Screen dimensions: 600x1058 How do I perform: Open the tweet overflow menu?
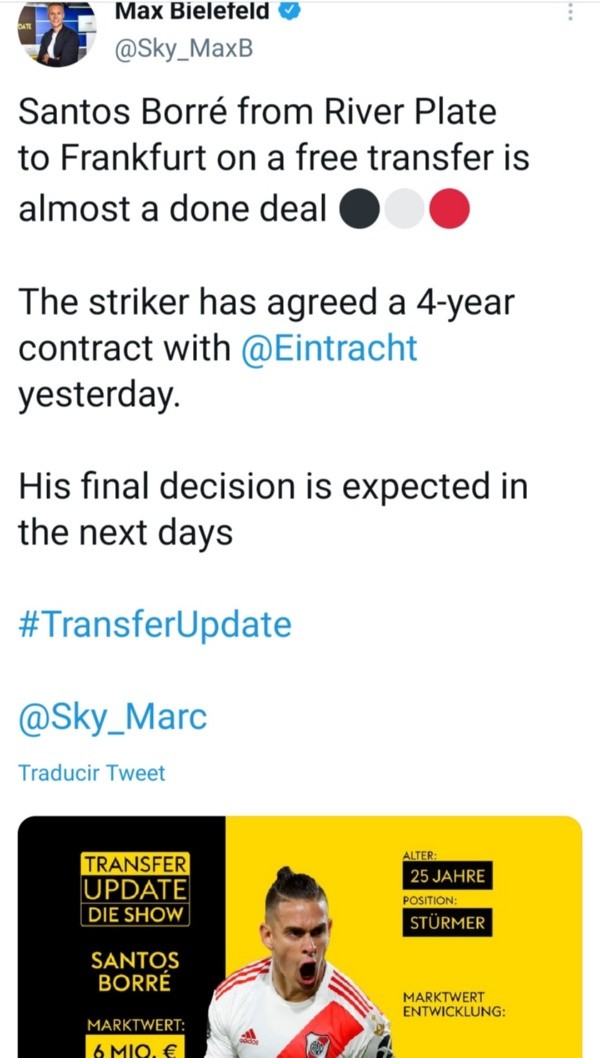tap(571, 12)
